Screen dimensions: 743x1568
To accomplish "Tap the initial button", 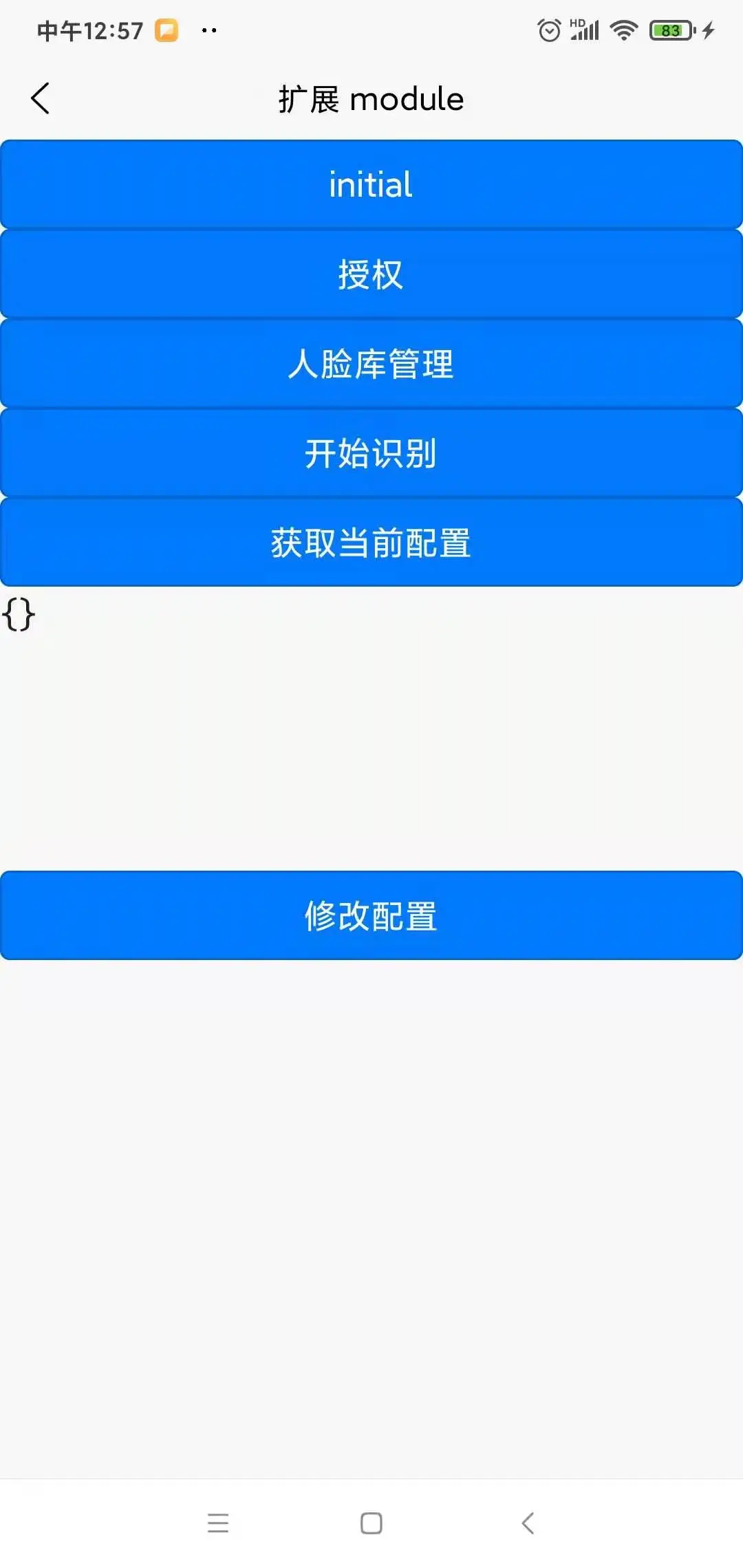I will (x=371, y=184).
